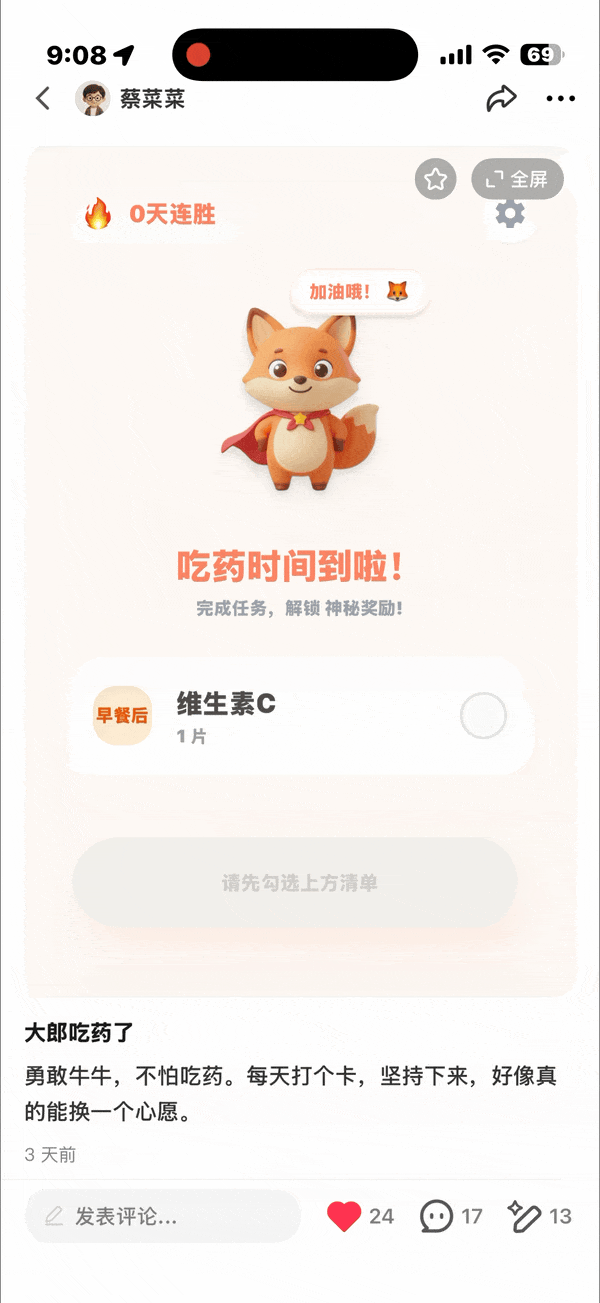Tap the magic wand remix icon
The height and width of the screenshot is (1303, 600).
click(524, 1216)
